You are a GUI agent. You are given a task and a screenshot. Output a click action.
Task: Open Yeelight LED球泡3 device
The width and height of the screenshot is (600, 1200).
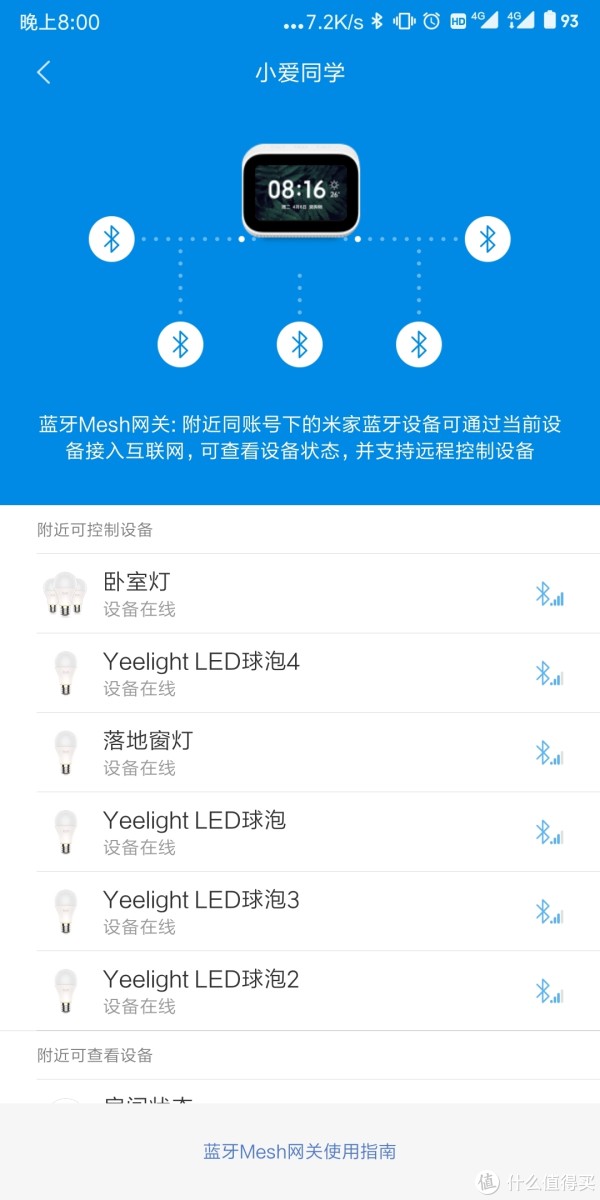pos(300,911)
